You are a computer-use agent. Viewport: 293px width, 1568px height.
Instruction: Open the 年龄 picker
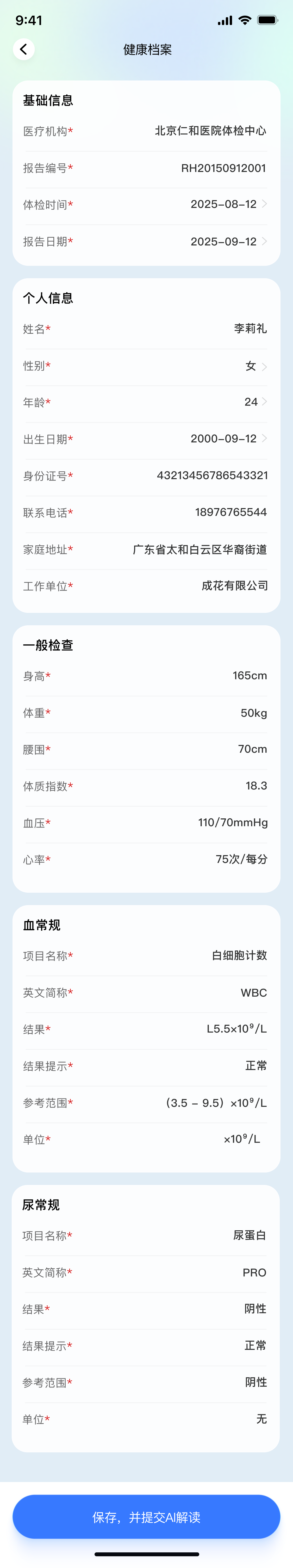point(255,402)
